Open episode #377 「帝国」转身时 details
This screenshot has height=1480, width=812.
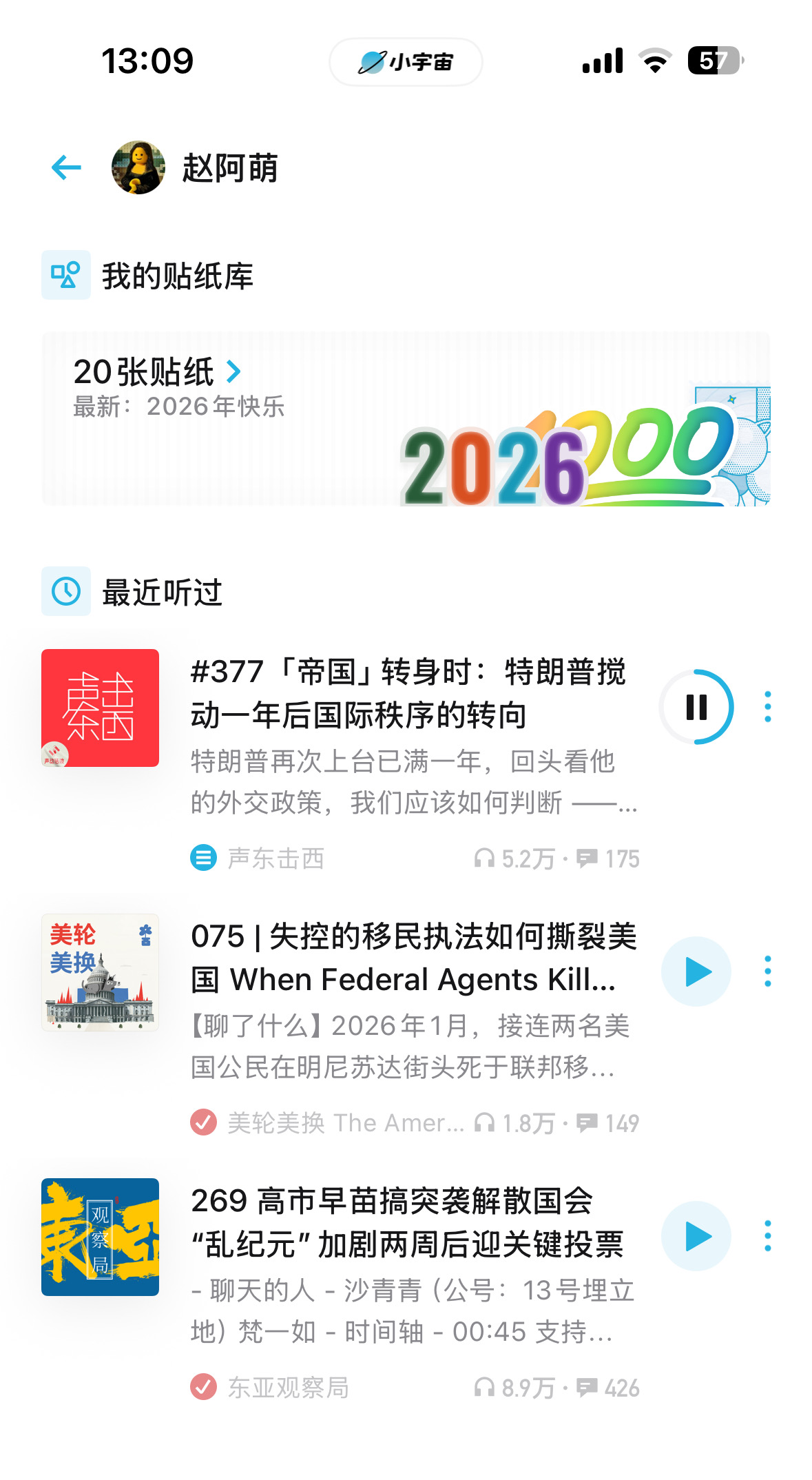pyautogui.click(x=408, y=693)
